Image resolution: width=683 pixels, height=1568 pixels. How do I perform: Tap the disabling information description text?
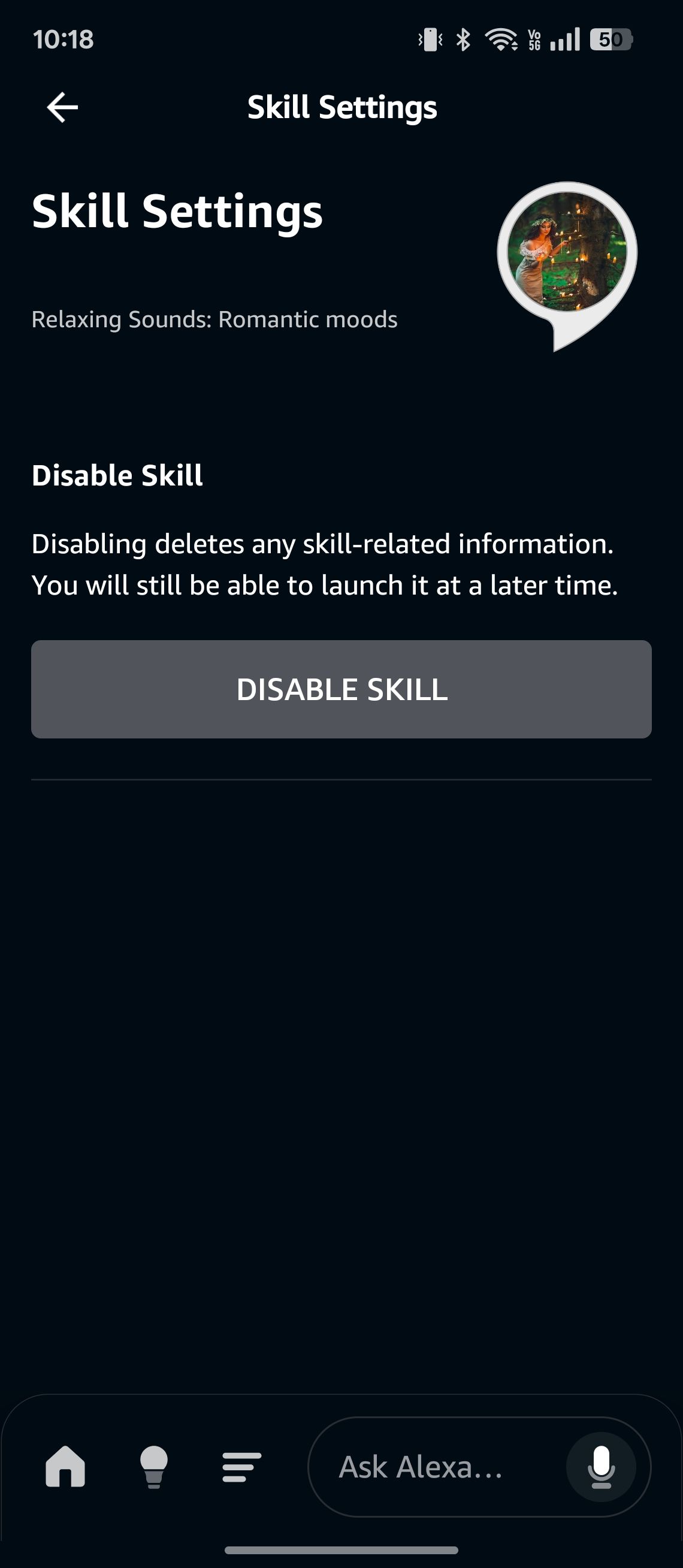(x=324, y=565)
